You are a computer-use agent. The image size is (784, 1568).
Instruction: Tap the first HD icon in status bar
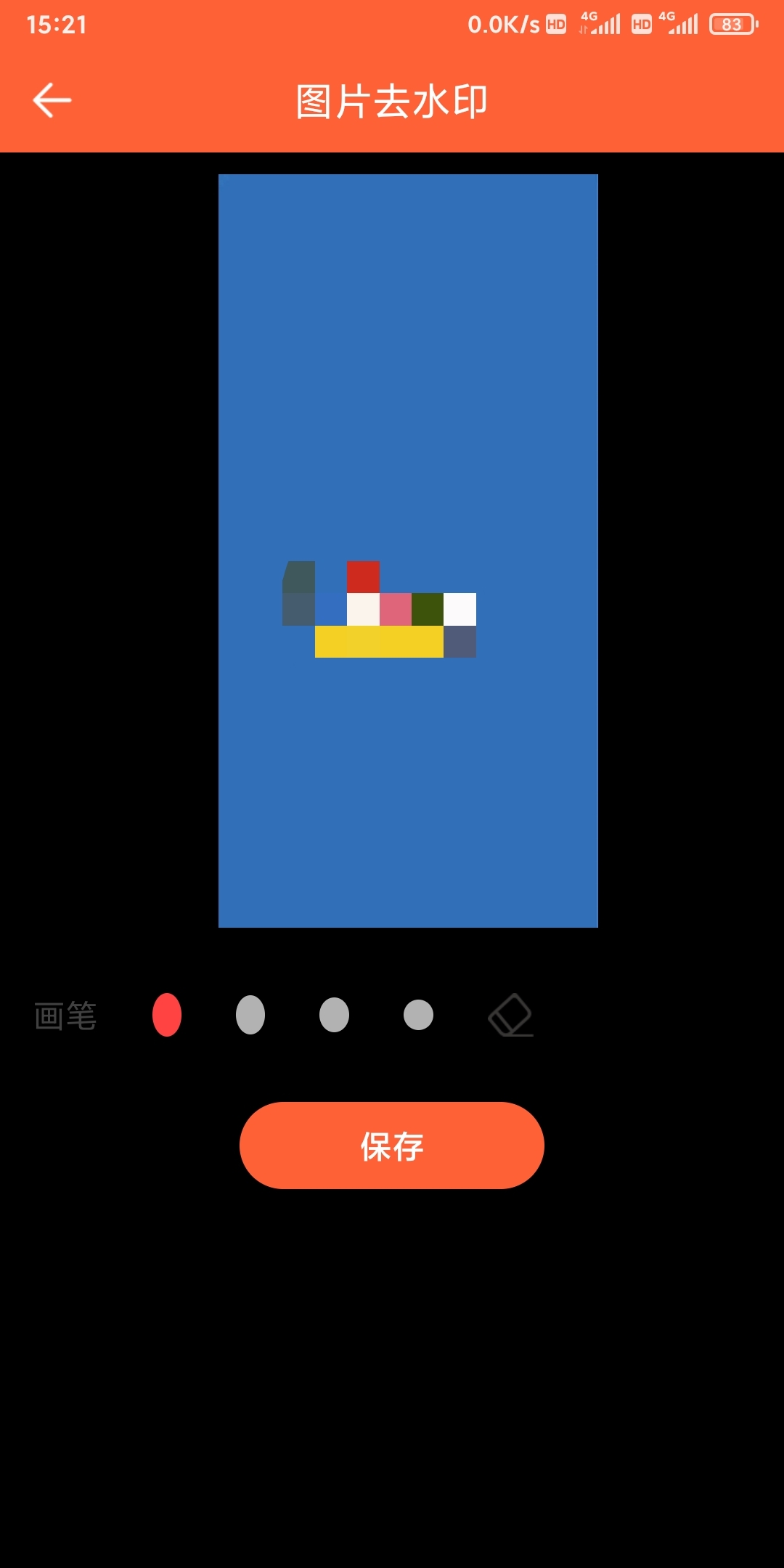tap(555, 24)
